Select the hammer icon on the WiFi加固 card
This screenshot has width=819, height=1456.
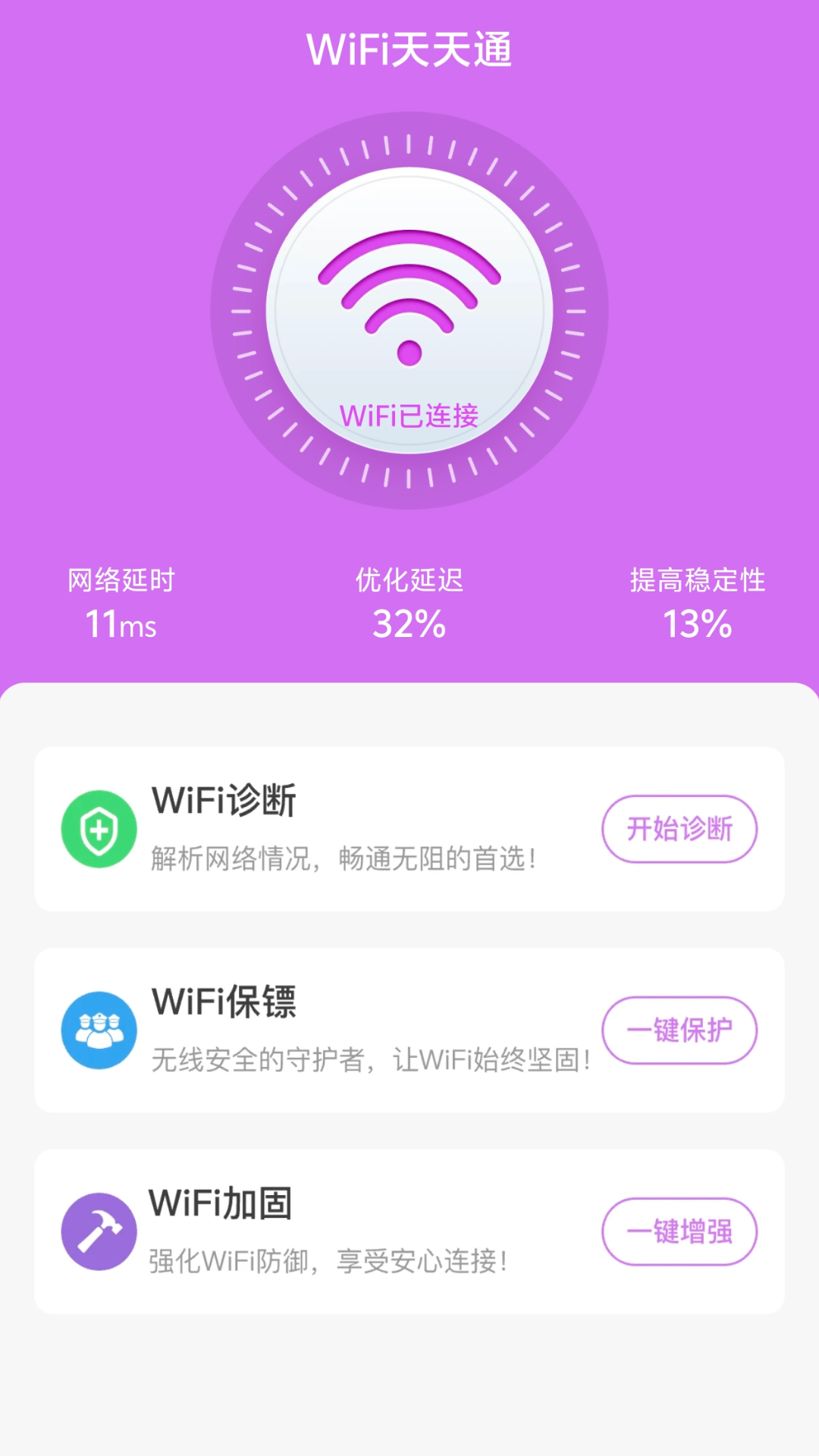[x=99, y=1230]
